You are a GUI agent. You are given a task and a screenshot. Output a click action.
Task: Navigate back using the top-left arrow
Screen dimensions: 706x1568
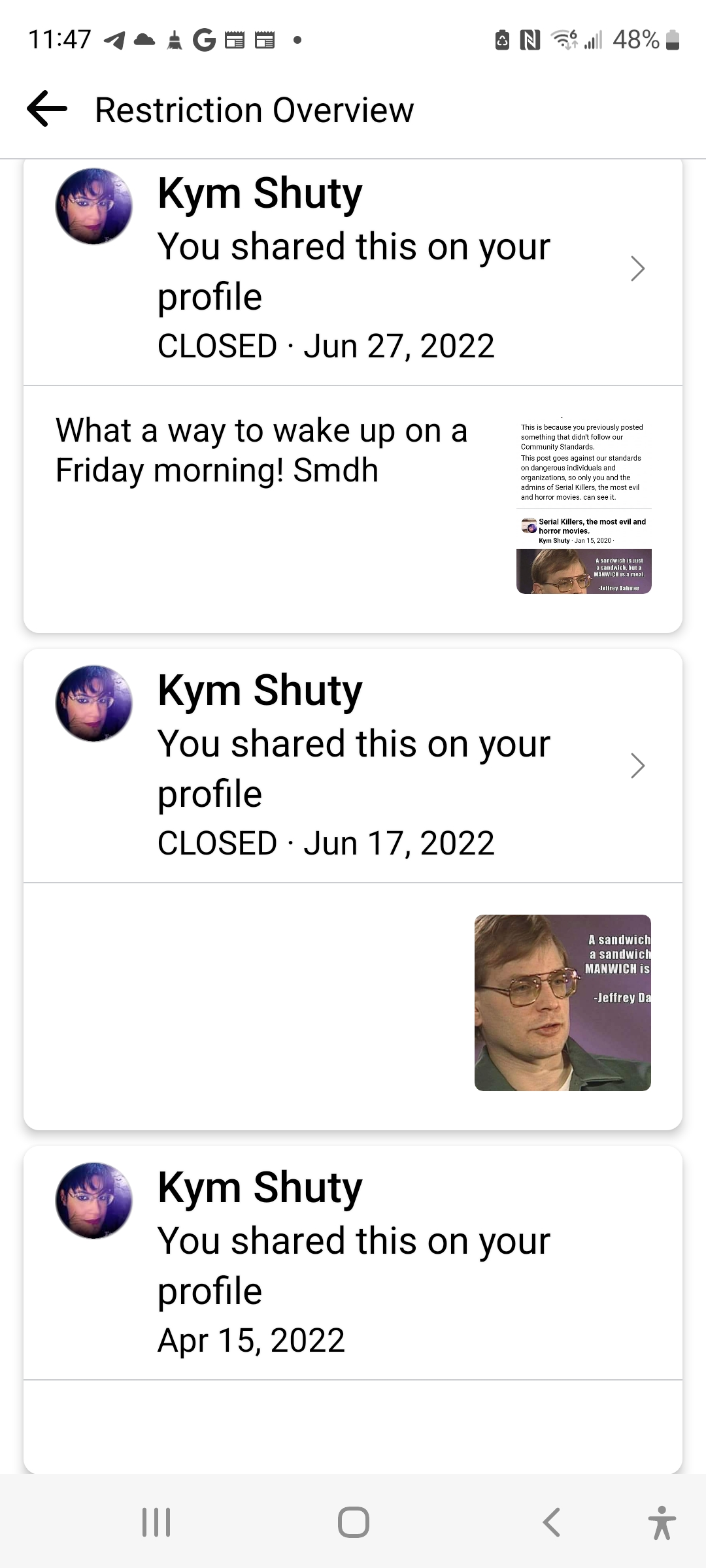pyautogui.click(x=46, y=108)
